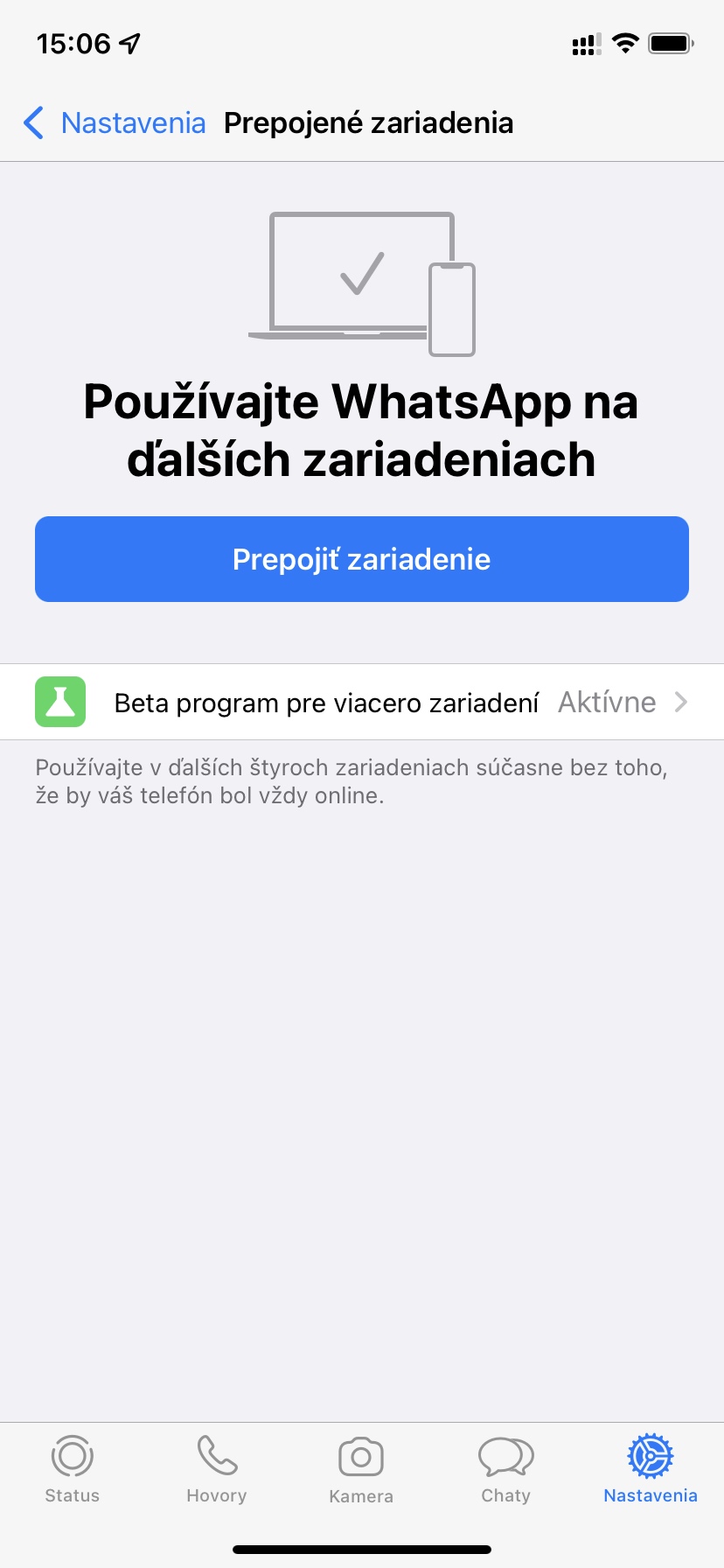Screen dimensions: 724x1568
Task: Go back to Nastavenia
Action: [115, 123]
